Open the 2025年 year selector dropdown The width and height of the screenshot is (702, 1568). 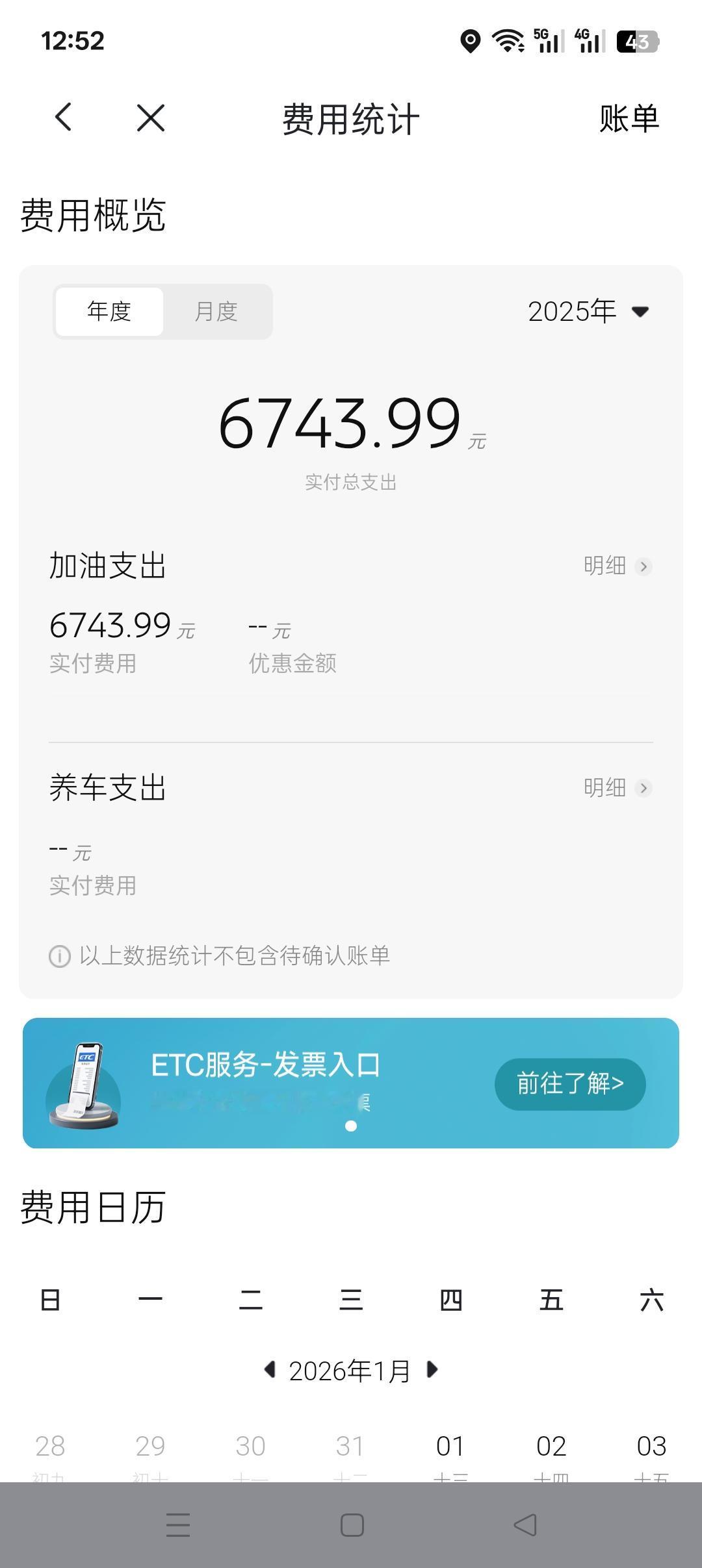click(x=587, y=310)
